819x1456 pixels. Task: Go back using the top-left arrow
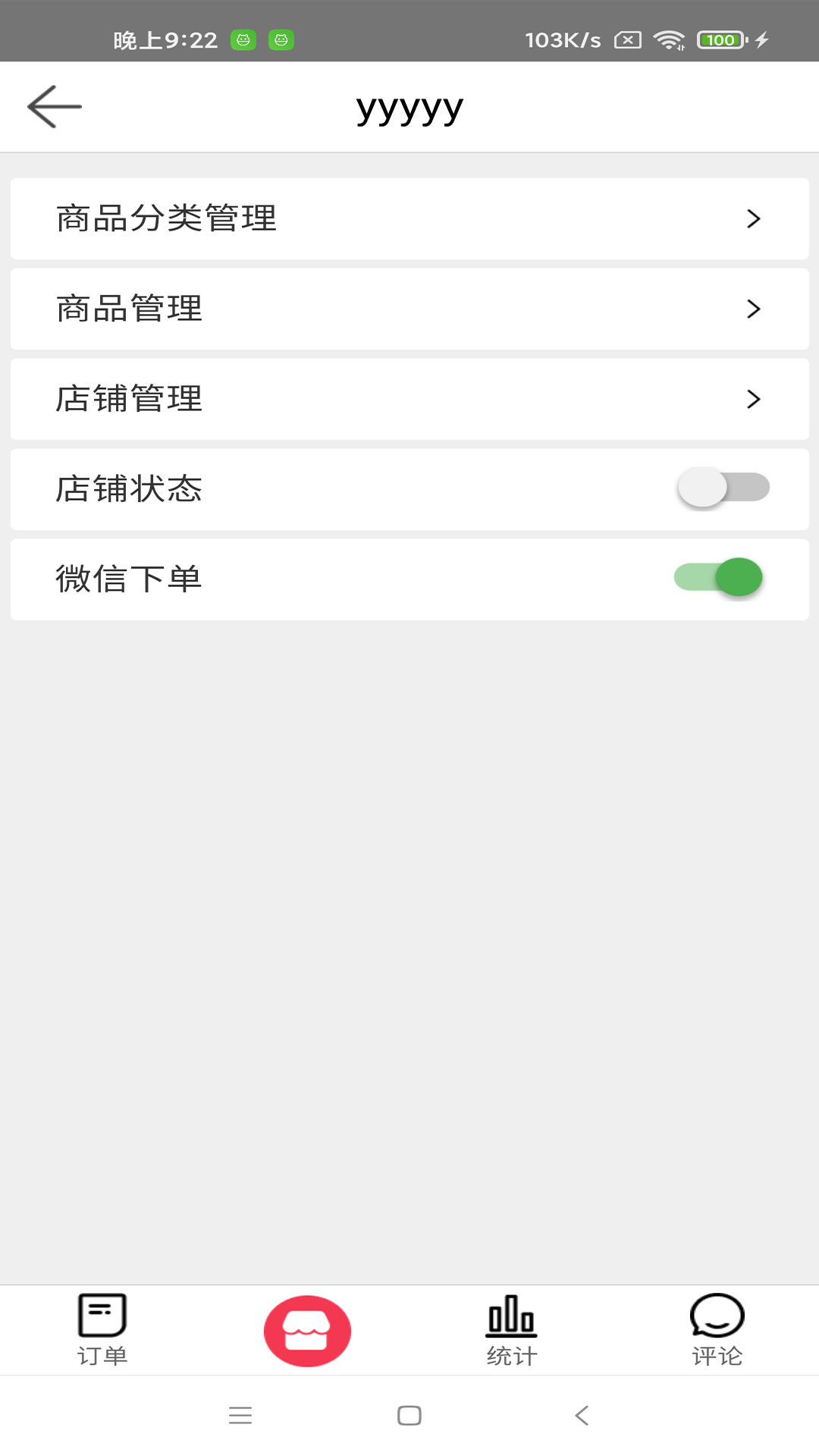[x=54, y=107]
